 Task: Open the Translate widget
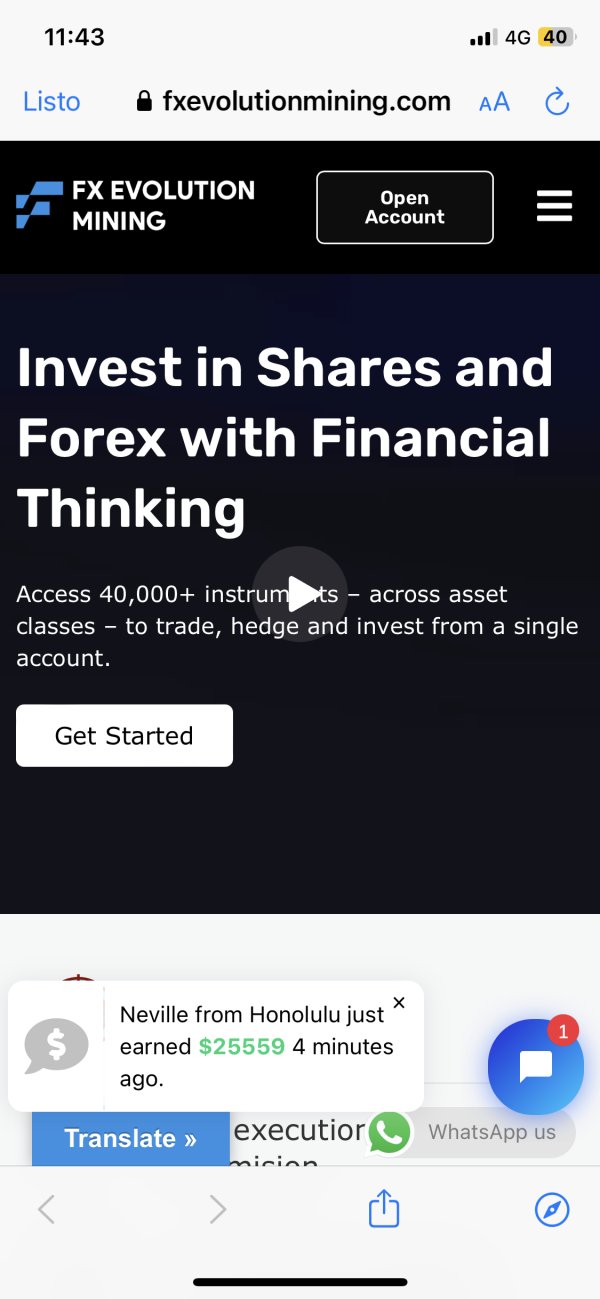click(131, 1138)
